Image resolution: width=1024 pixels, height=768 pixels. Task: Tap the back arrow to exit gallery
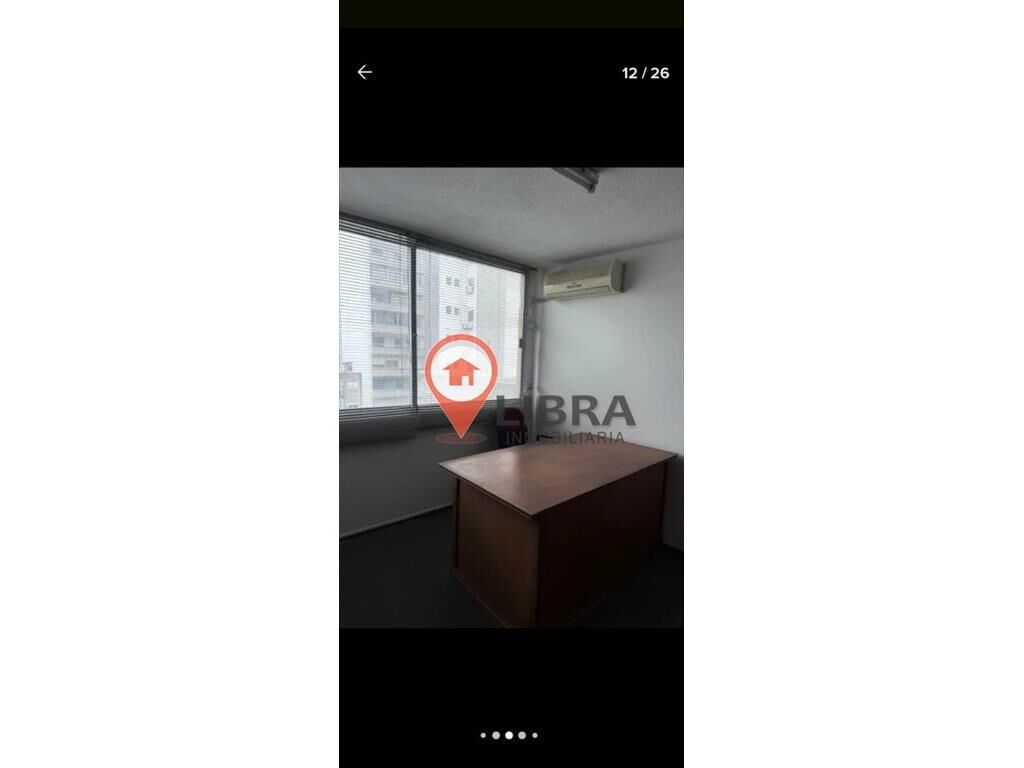tap(365, 72)
